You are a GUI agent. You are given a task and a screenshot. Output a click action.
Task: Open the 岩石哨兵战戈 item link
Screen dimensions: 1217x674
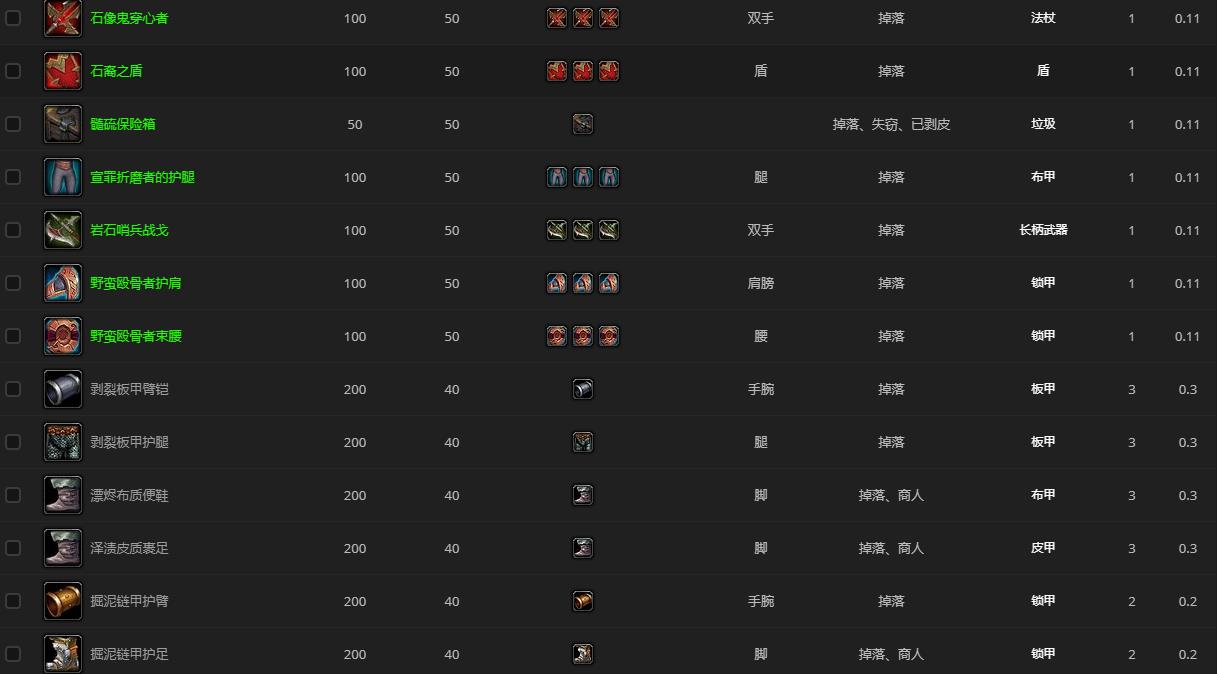coord(129,230)
